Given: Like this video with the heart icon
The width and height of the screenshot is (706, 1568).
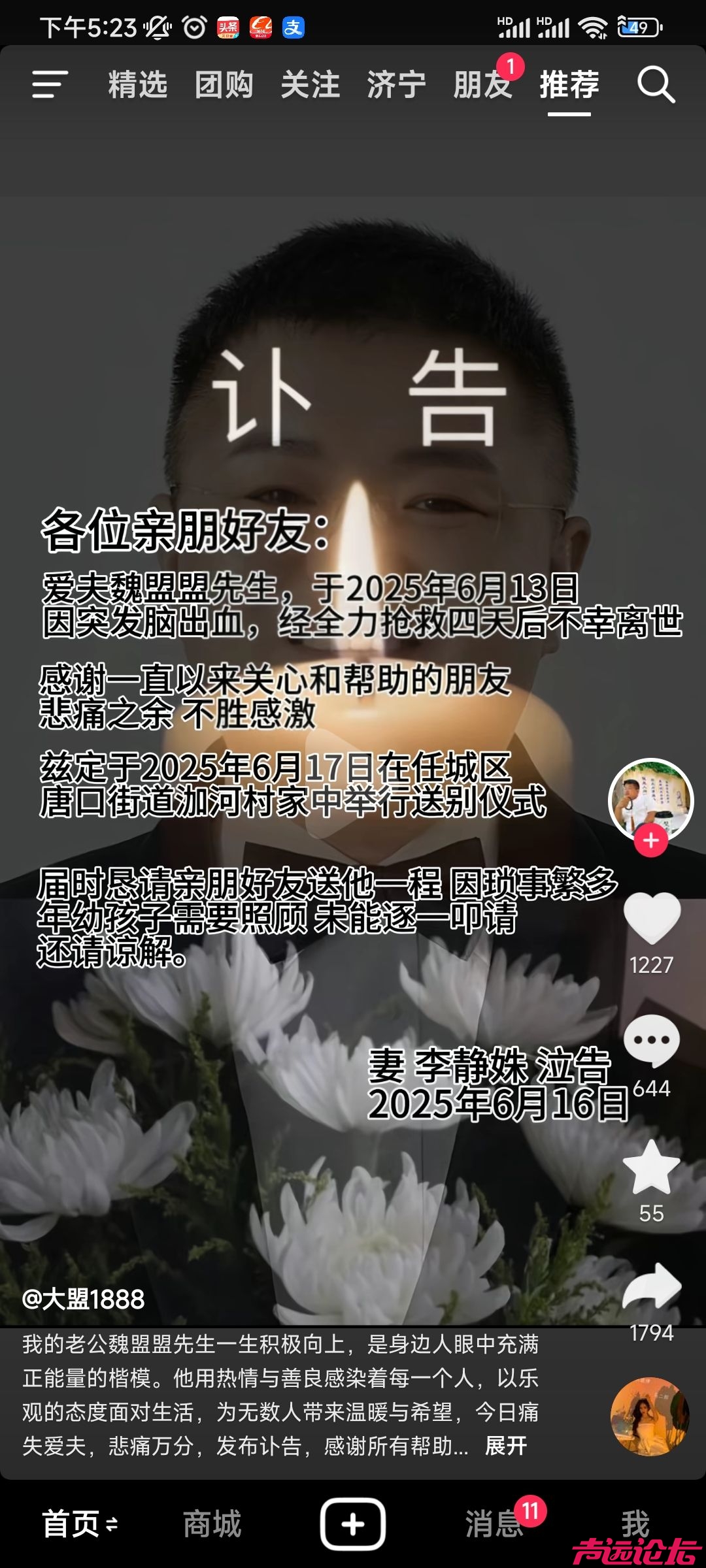Looking at the screenshot, I should (652, 917).
